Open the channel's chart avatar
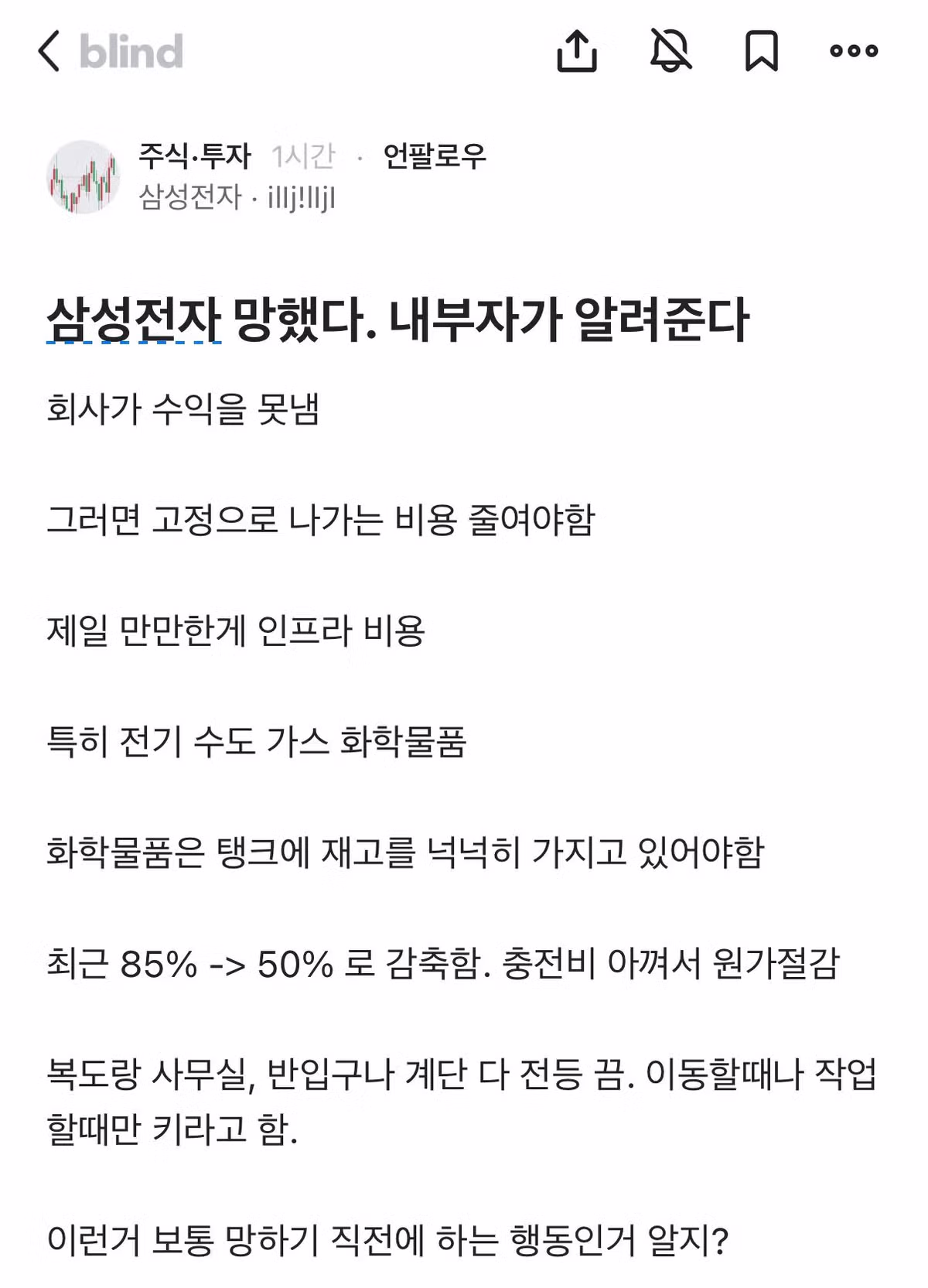 (83, 177)
